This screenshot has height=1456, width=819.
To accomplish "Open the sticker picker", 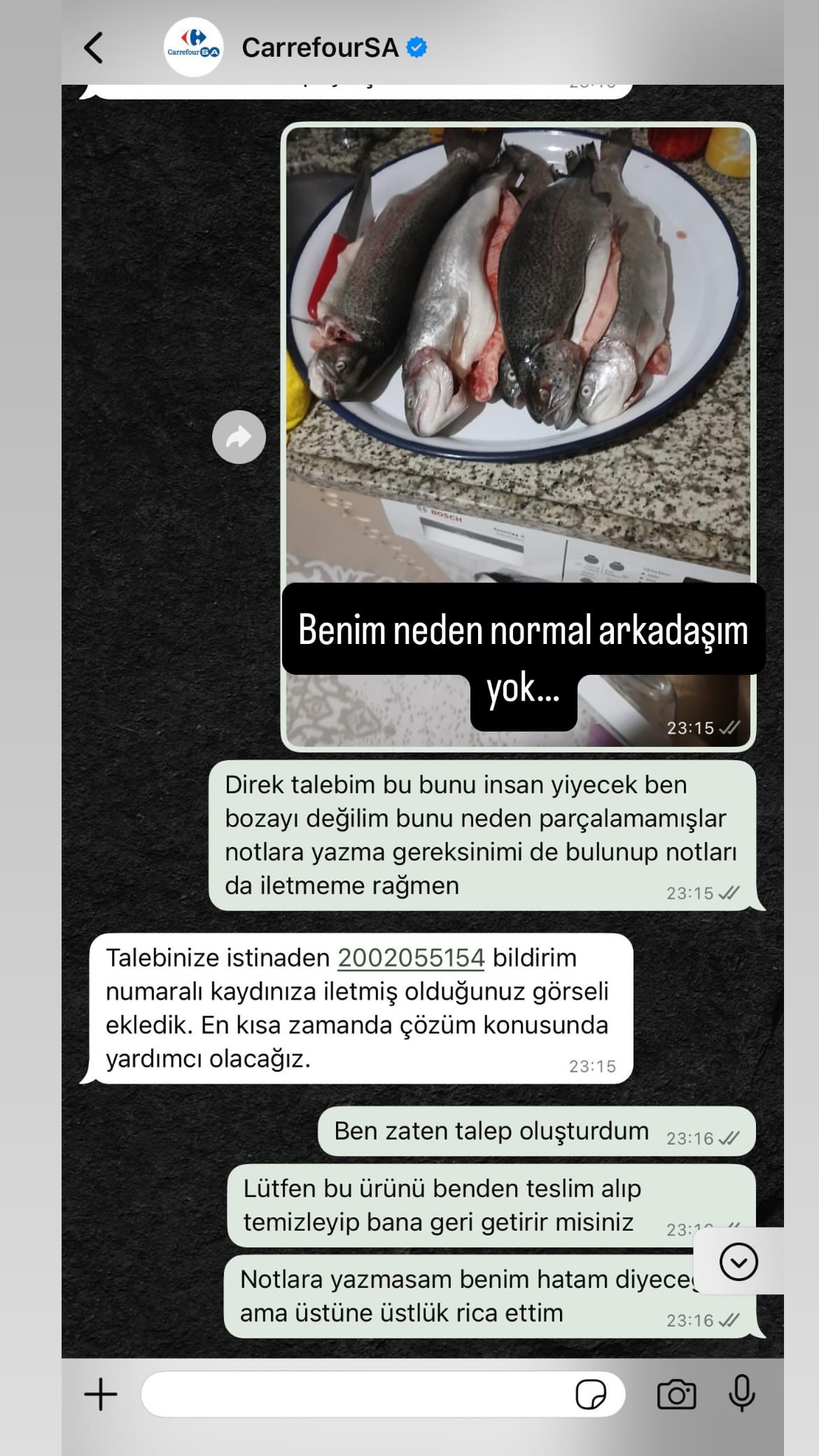I will (x=591, y=1394).
